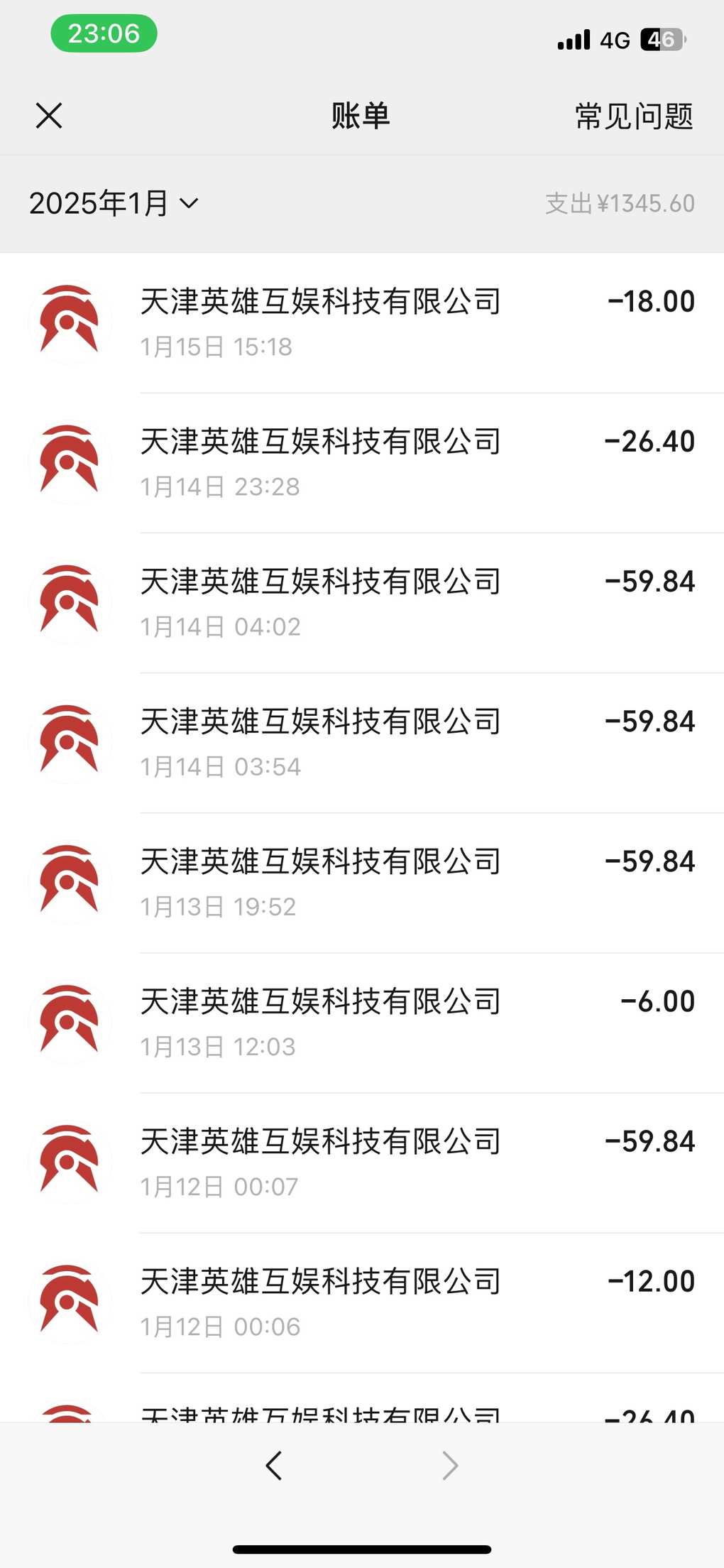Screen dimensions: 724x1568
Task: Open the 1月14日 23:28 transaction of -26.40
Action: pos(362,463)
